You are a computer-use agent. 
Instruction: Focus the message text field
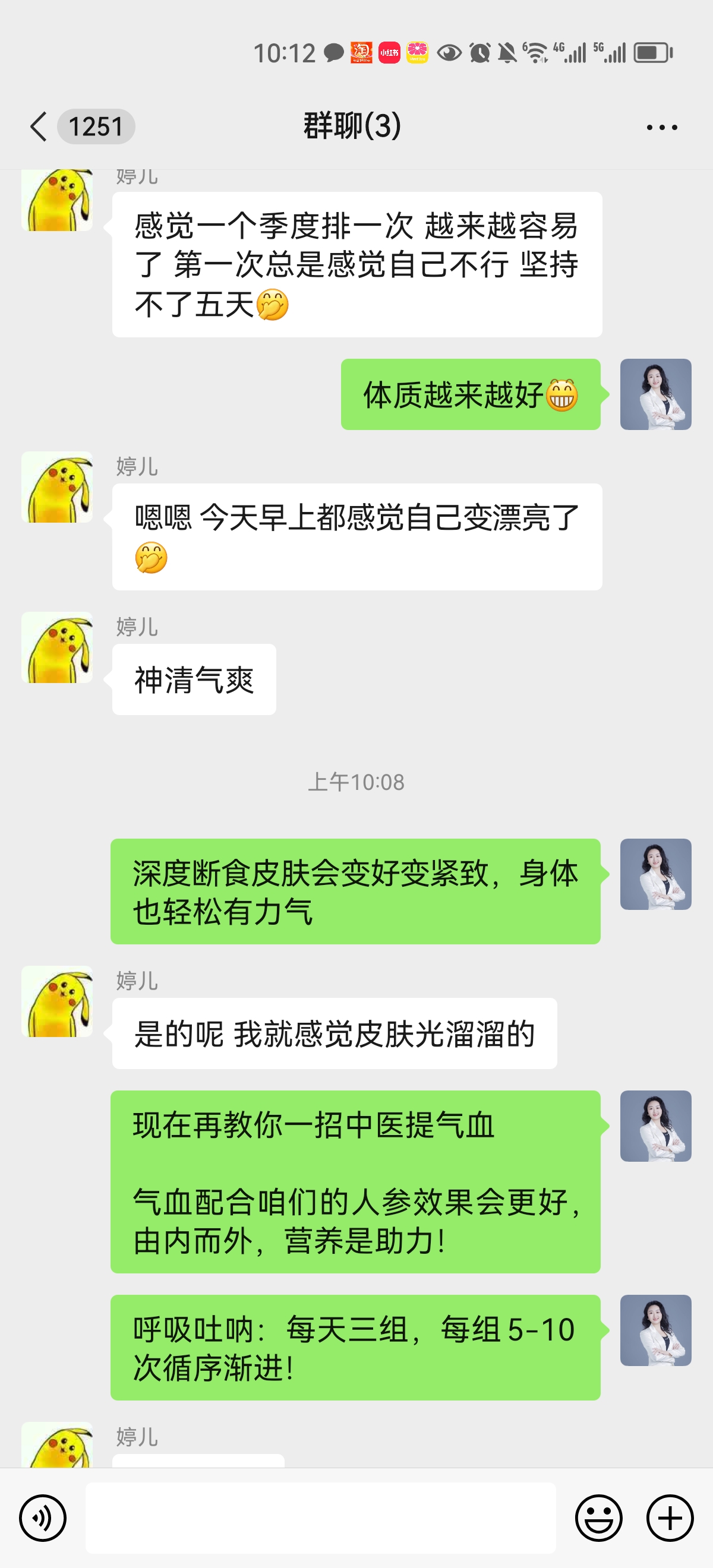pyautogui.click(x=320, y=1518)
